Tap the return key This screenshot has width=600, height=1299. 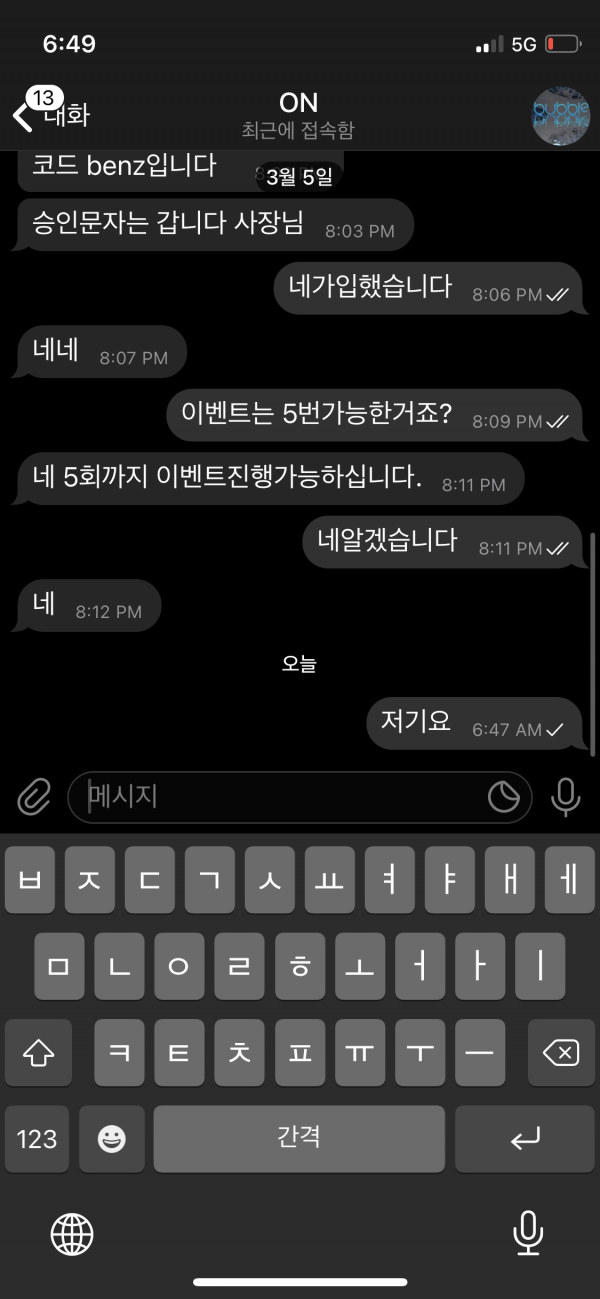pyautogui.click(x=525, y=1138)
